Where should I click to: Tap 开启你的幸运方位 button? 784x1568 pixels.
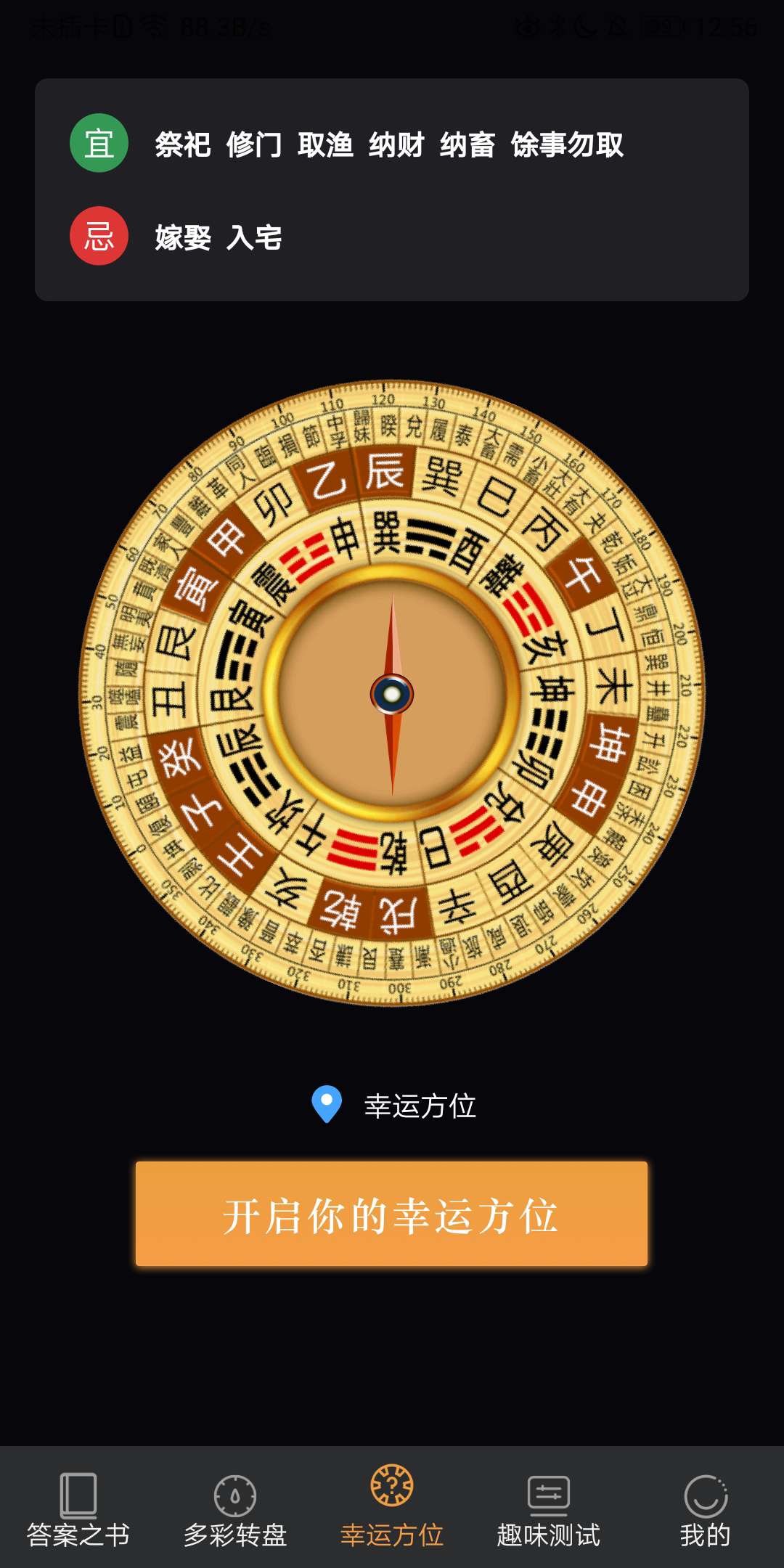click(x=391, y=1214)
